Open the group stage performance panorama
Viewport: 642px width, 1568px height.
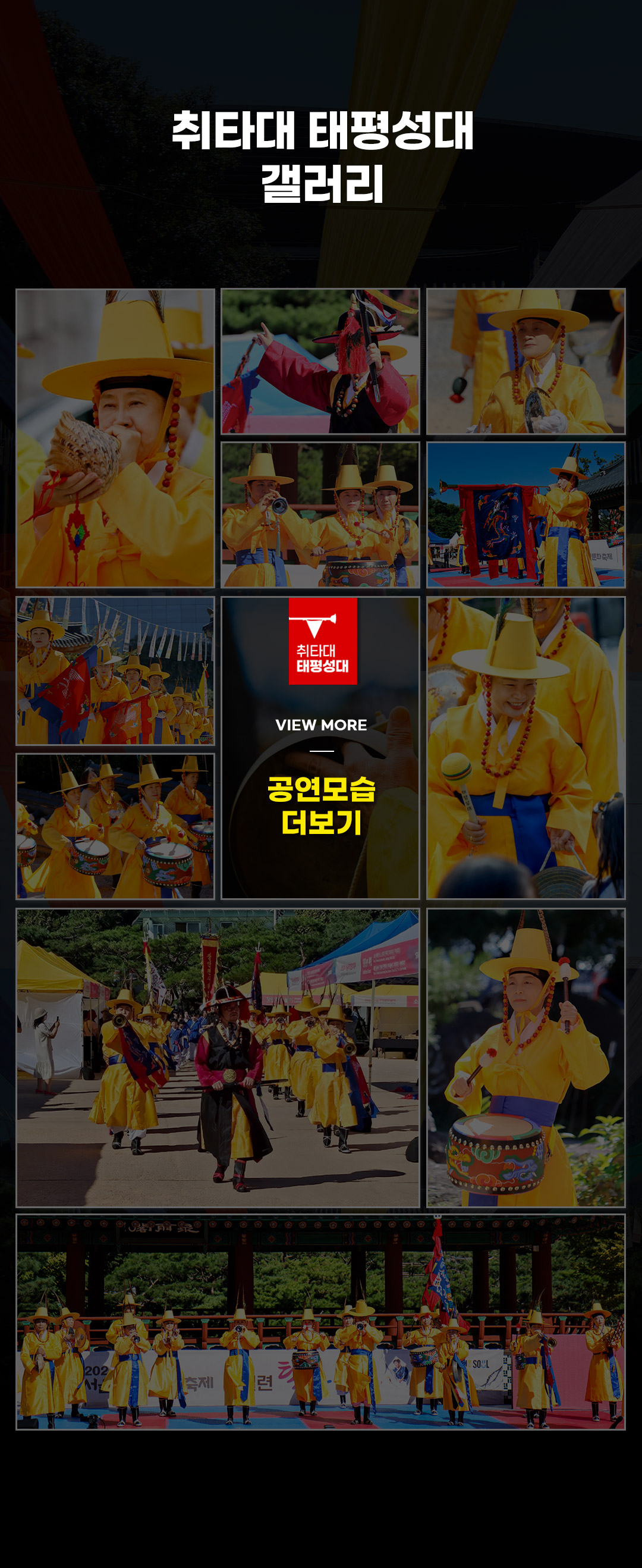click(x=320, y=1322)
